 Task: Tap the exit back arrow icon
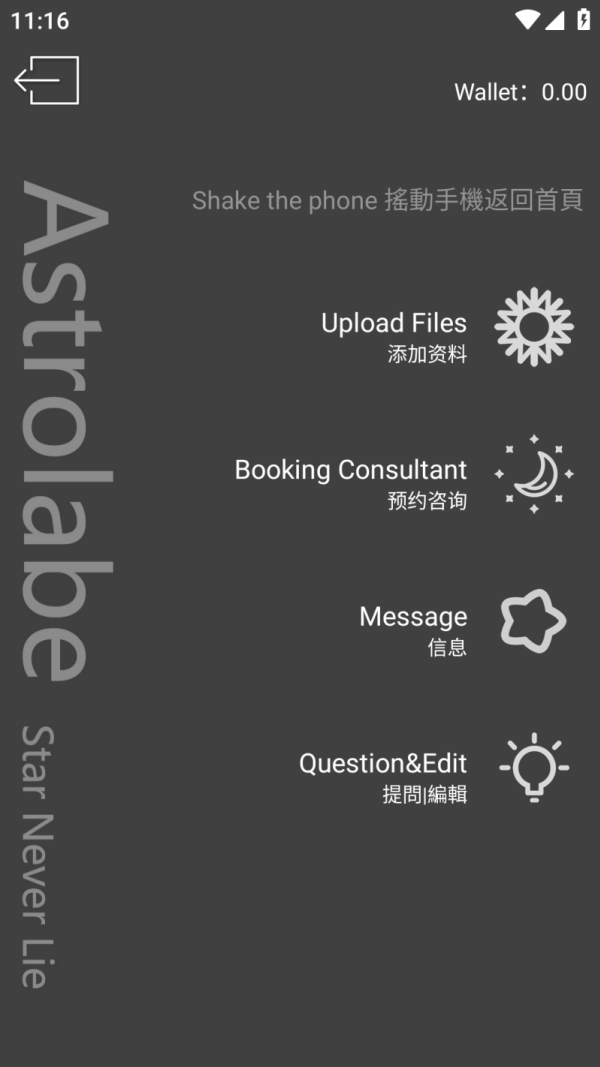pyautogui.click(x=46, y=80)
